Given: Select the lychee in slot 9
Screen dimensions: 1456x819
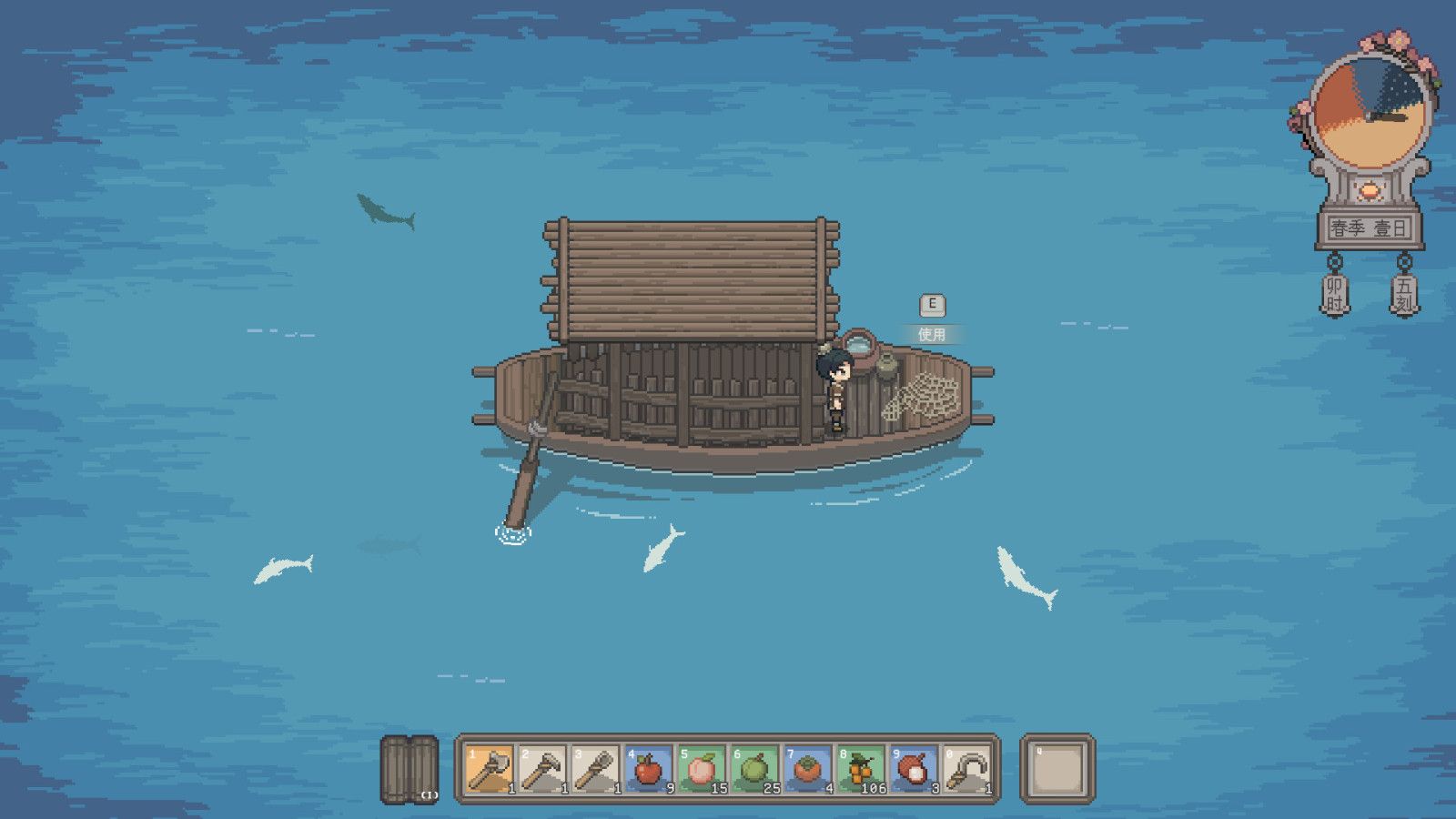Looking at the screenshot, I should tap(912, 769).
